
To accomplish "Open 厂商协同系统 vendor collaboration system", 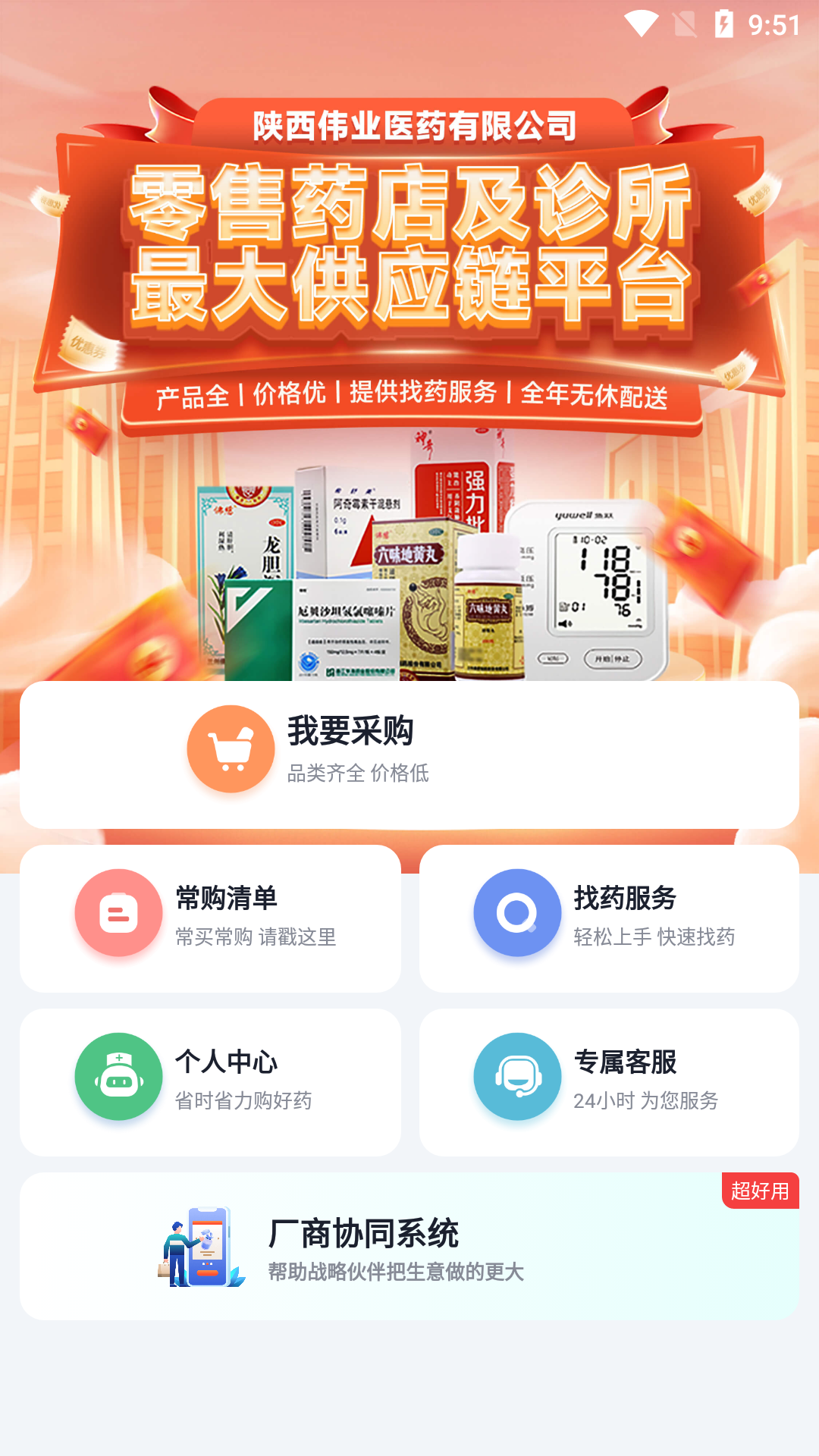I will tap(409, 1246).
